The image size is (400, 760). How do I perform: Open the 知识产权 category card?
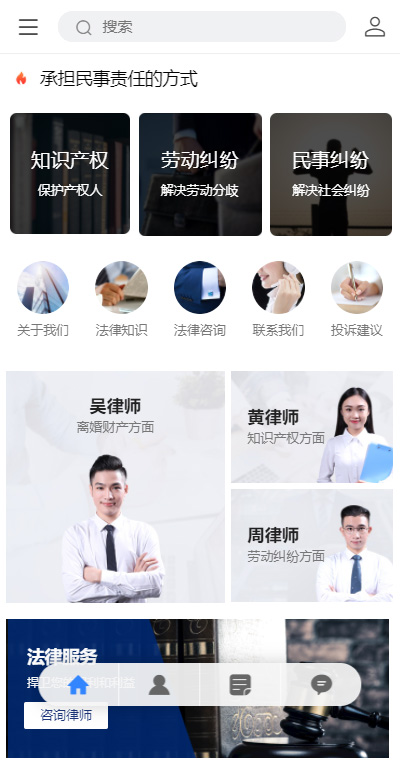(x=70, y=174)
